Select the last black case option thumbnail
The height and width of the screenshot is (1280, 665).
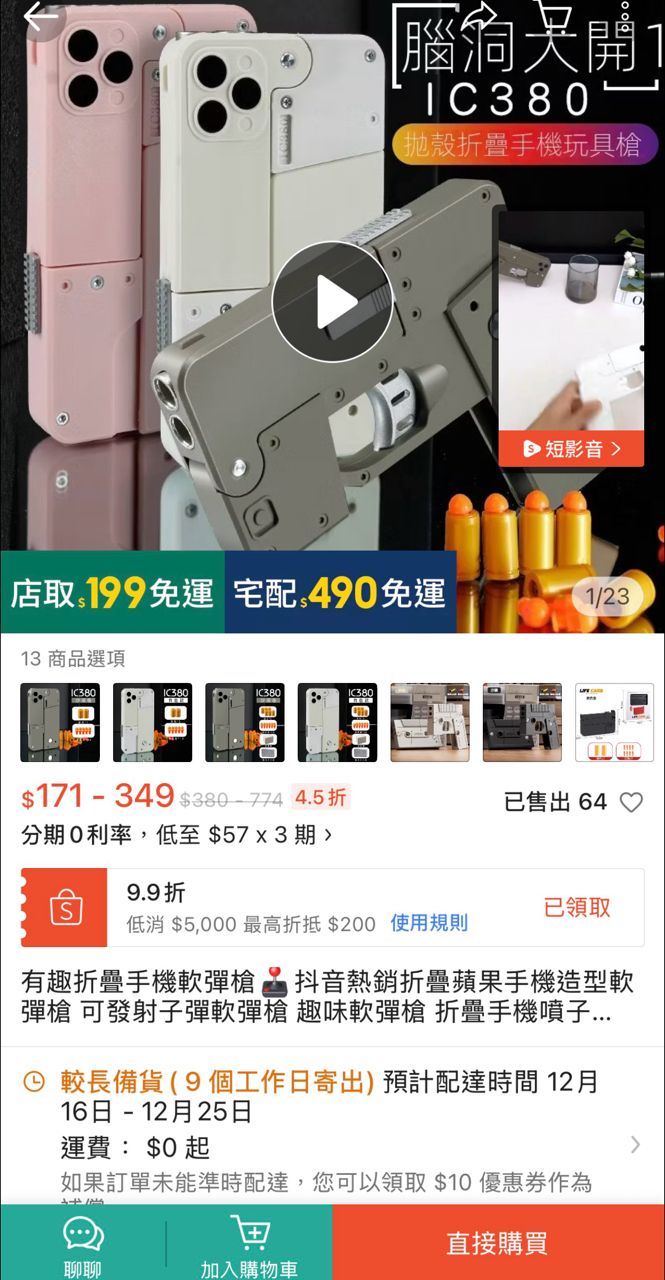(614, 723)
